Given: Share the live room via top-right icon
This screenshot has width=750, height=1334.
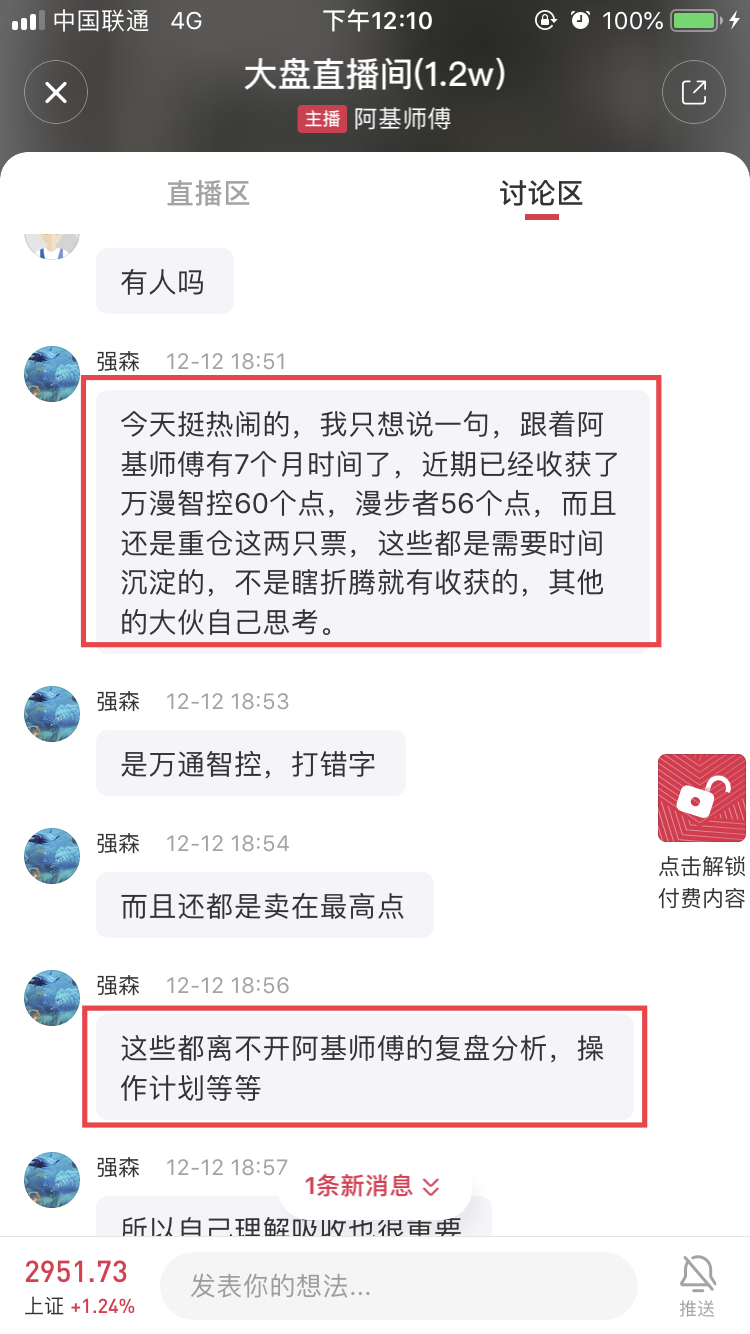Looking at the screenshot, I should (x=693, y=93).
